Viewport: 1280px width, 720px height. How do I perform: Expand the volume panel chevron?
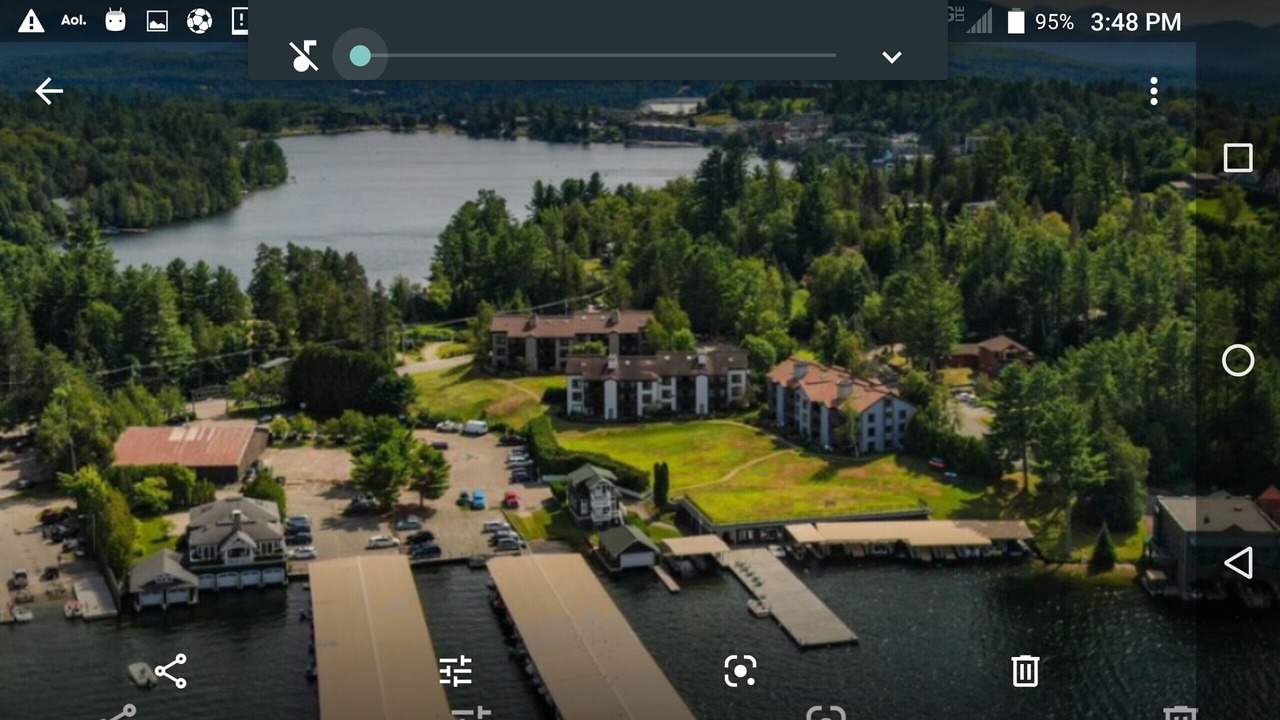point(892,57)
